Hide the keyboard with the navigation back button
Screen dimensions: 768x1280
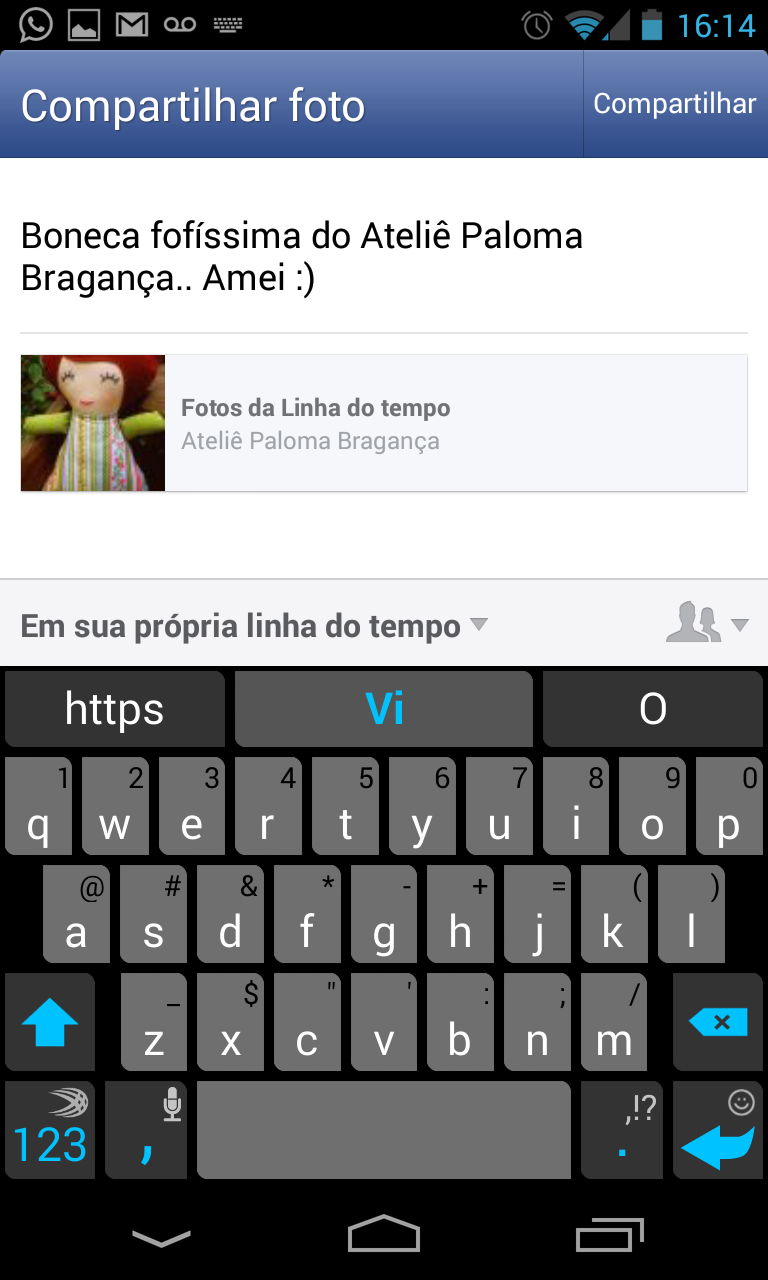point(161,1238)
